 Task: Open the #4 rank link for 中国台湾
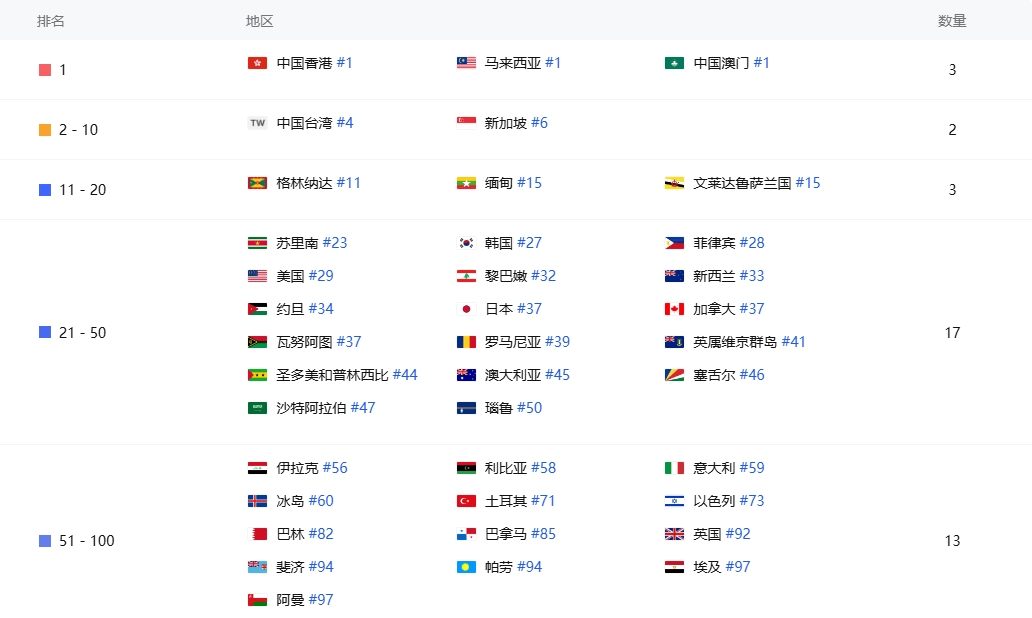tap(344, 123)
